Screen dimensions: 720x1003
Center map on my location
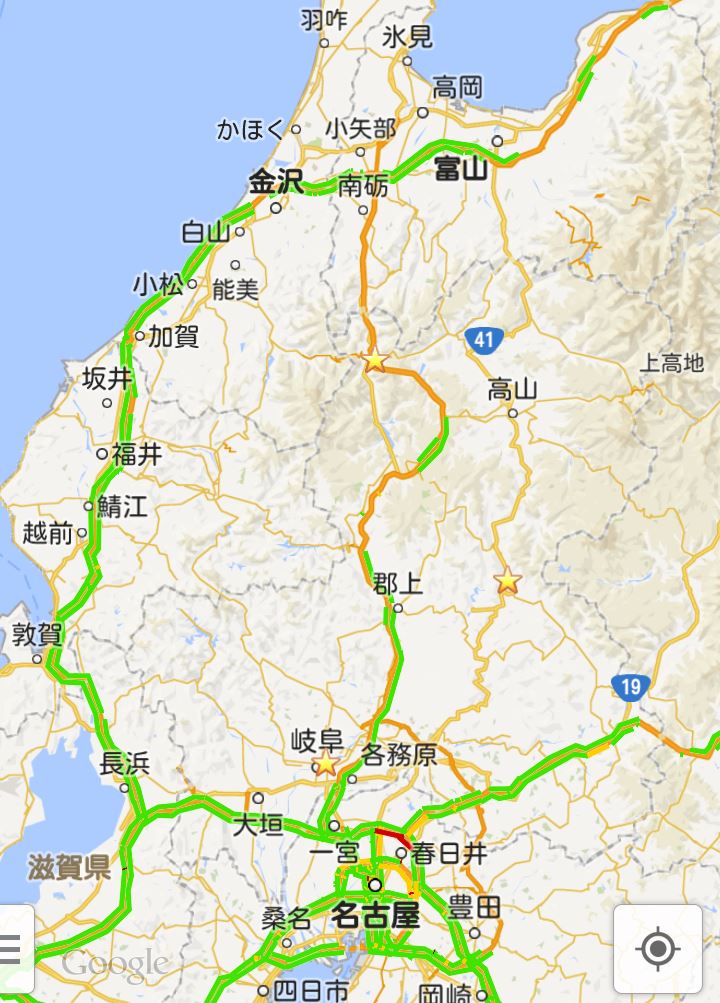657,948
